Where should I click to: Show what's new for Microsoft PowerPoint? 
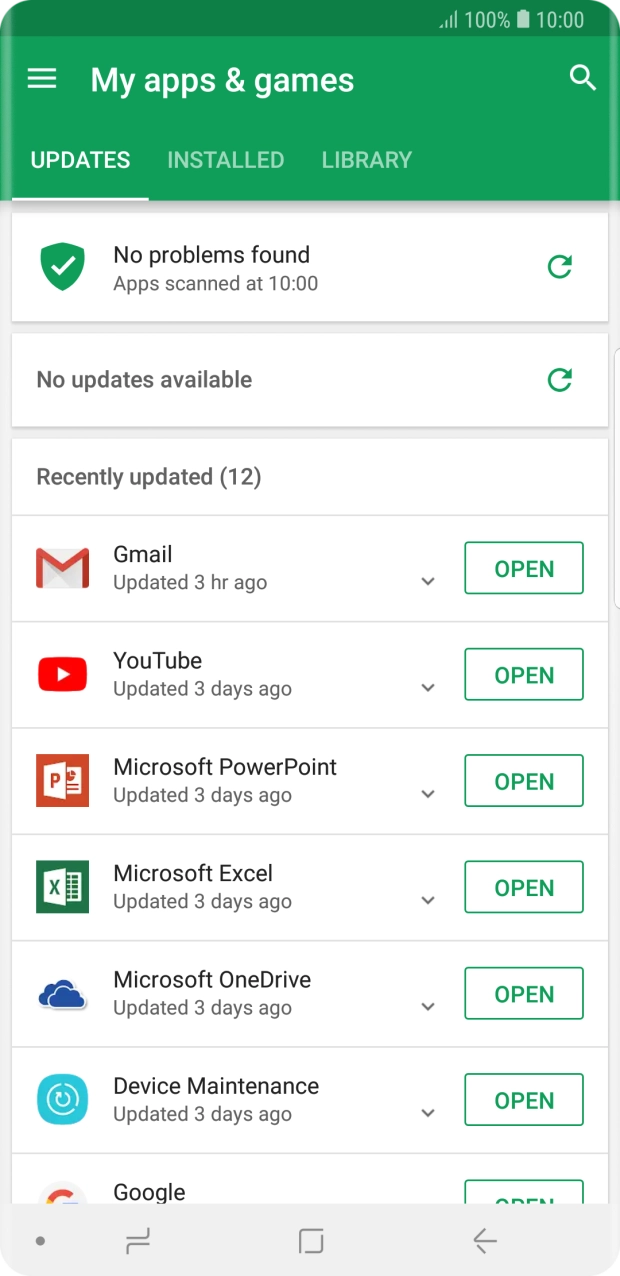pos(428,795)
